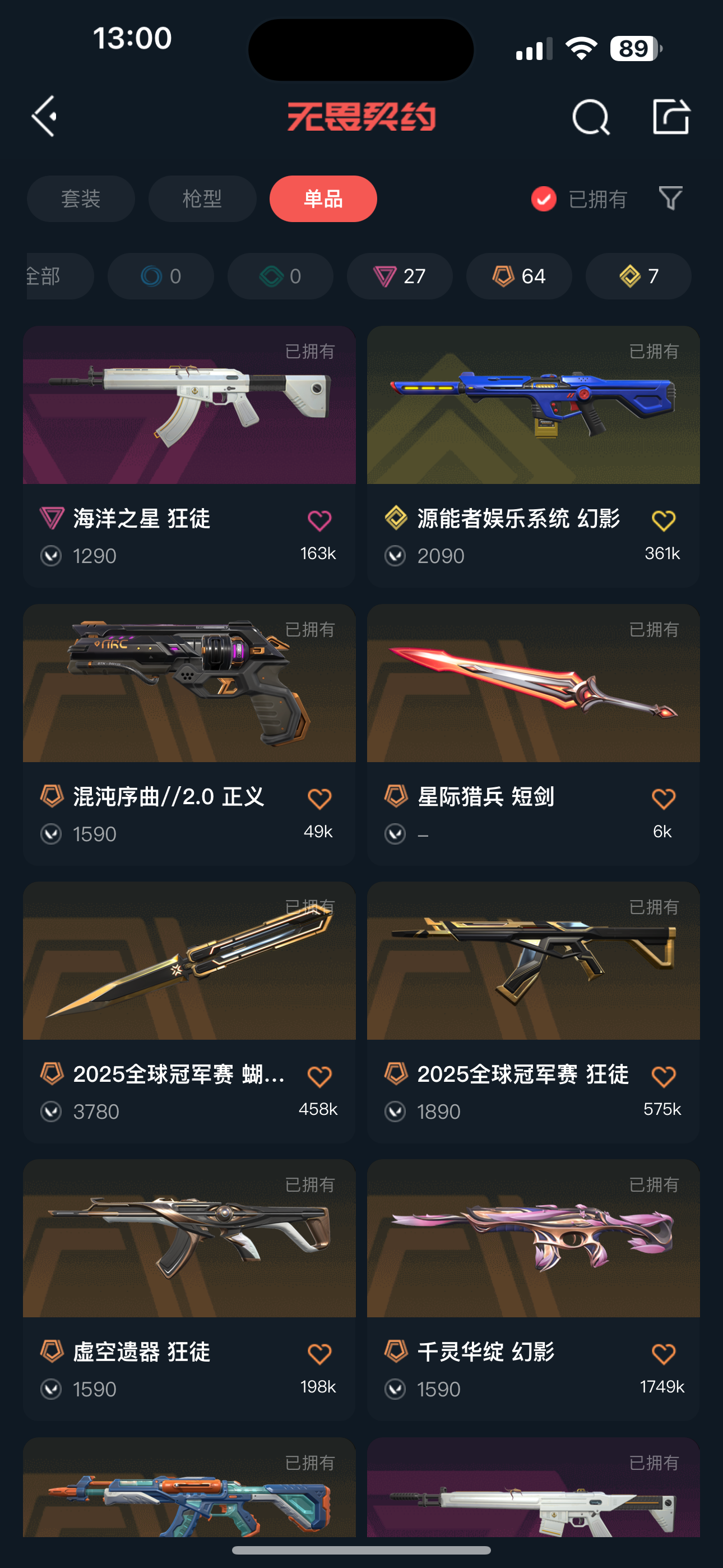
Task: Go back using the top-left arrow
Action: (x=44, y=116)
